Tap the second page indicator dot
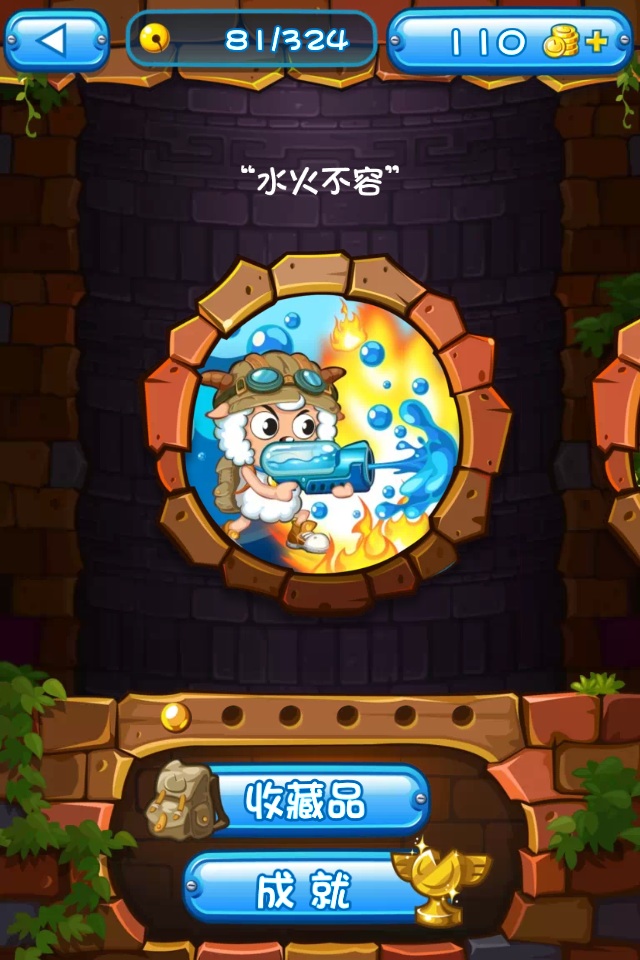The image size is (640, 960). tap(232, 716)
